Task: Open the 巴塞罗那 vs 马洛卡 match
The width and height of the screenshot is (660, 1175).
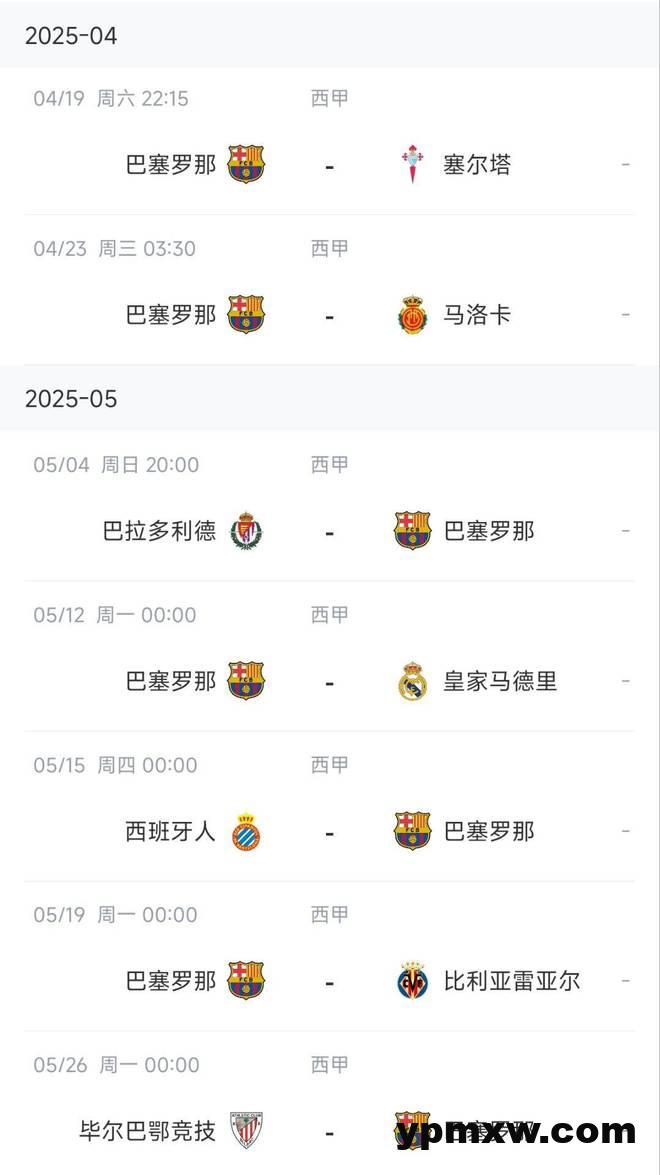Action: pos(330,291)
